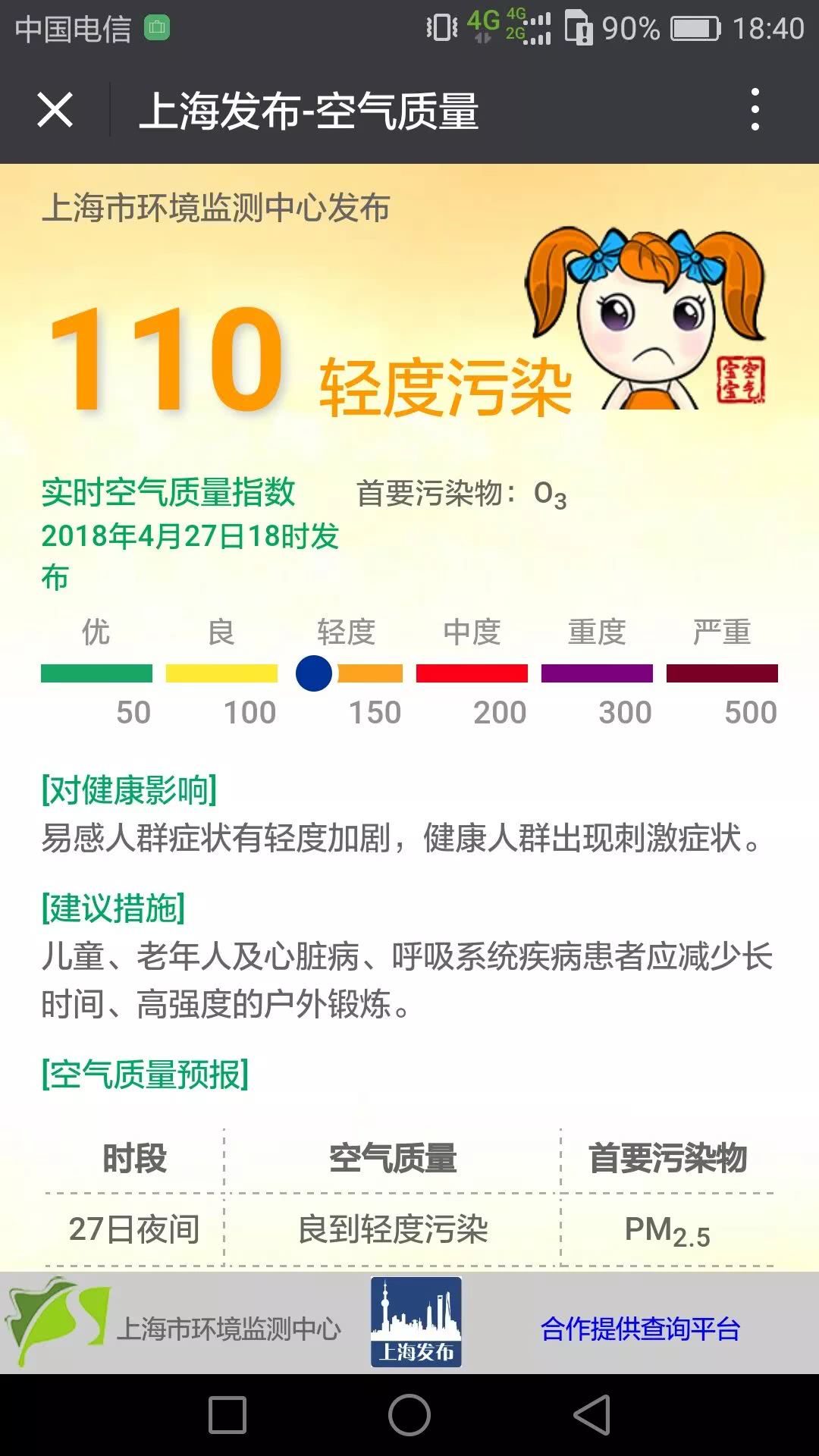This screenshot has height=1456, width=819.
Task: Return to the home screen
Action: click(409, 1415)
